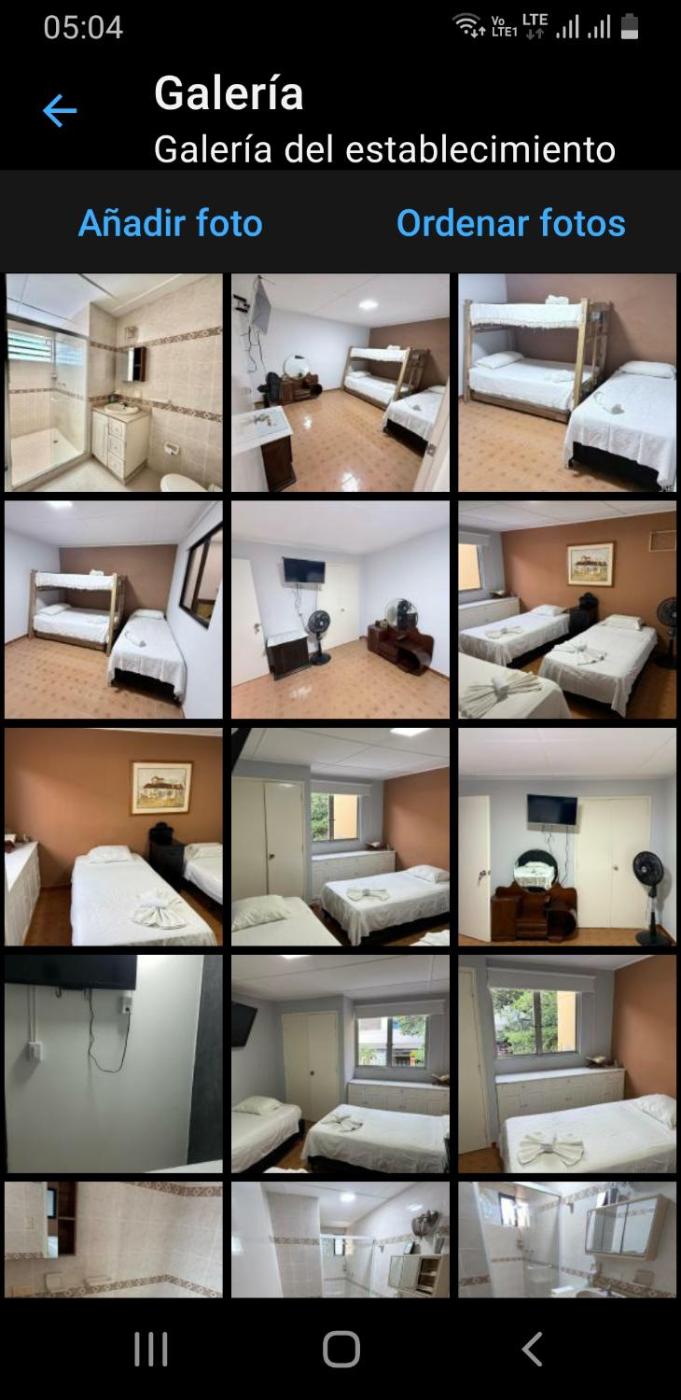Open the shower and vanity bathroom photo

click(x=114, y=383)
